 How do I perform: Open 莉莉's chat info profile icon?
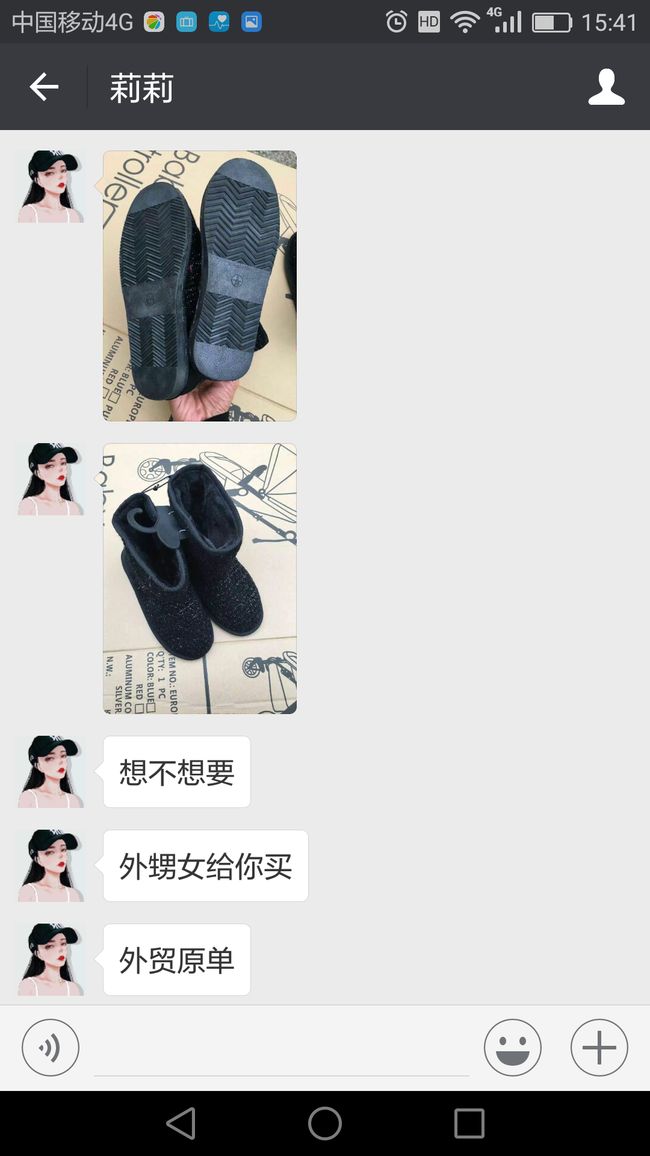(x=606, y=87)
